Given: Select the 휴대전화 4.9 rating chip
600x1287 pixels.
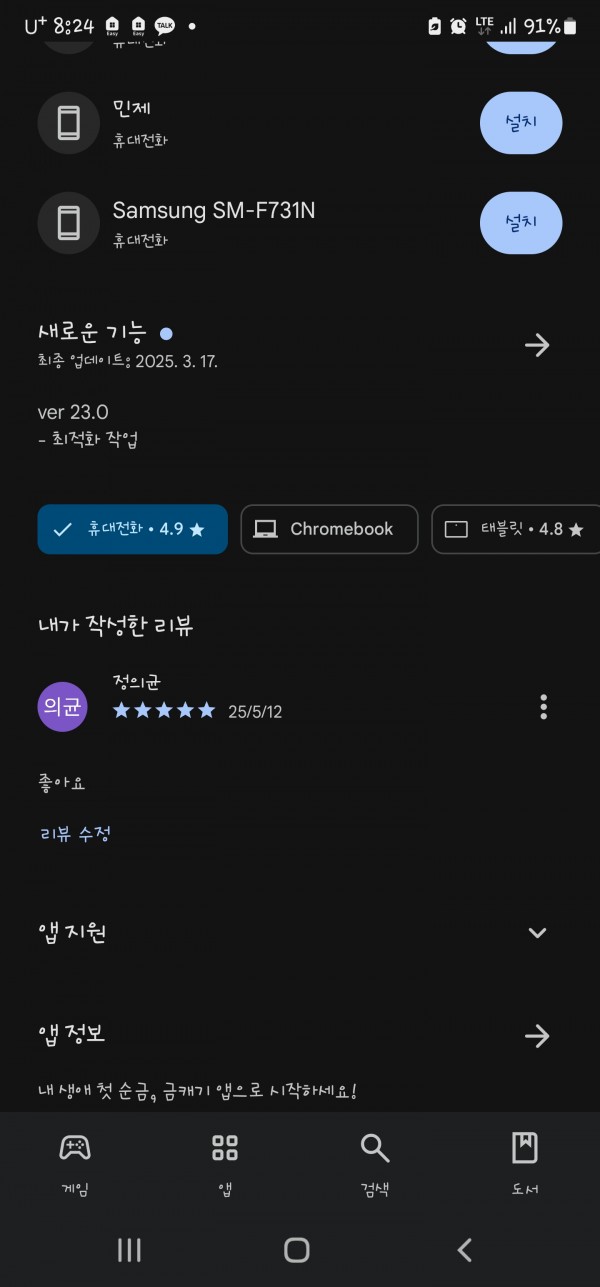Looking at the screenshot, I should point(132,529).
